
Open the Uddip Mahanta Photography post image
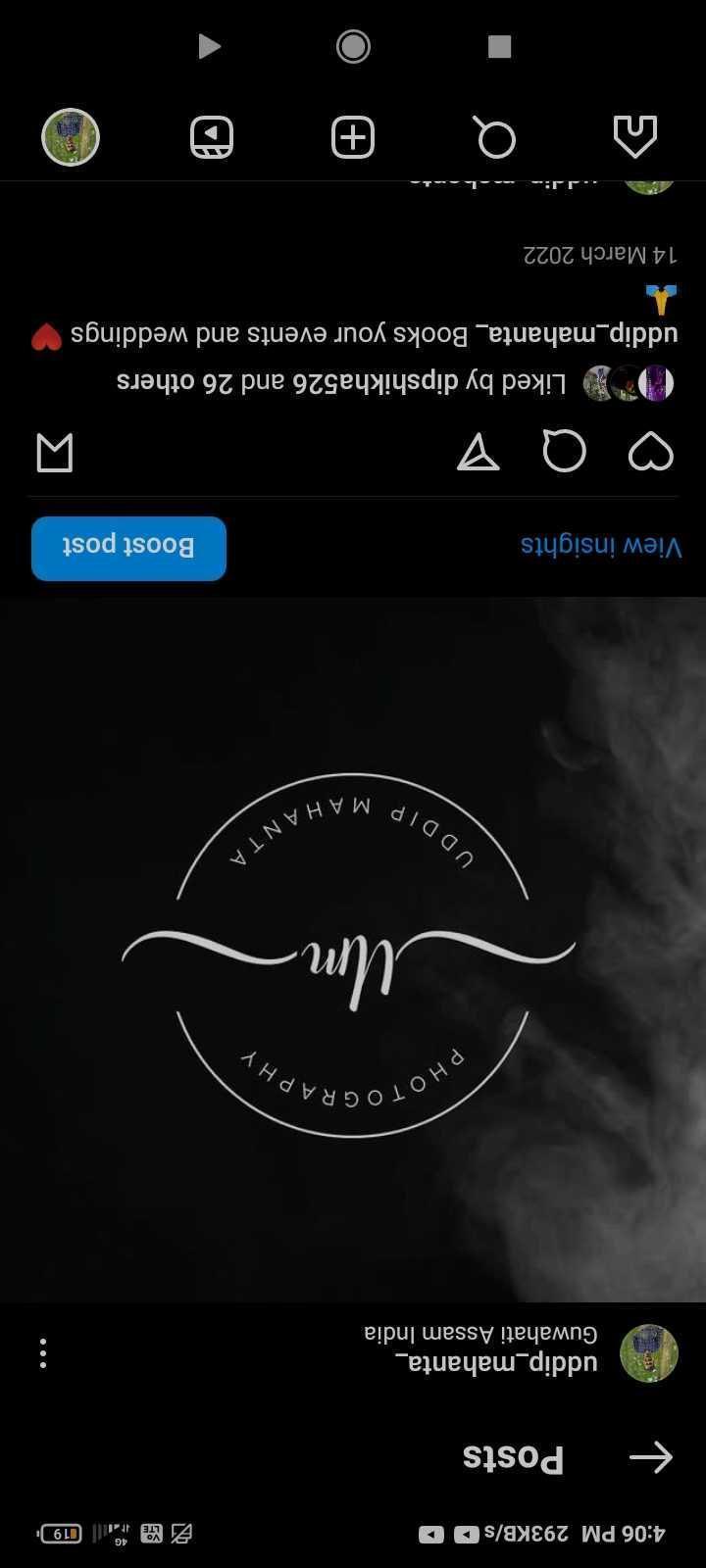[x=353, y=949]
